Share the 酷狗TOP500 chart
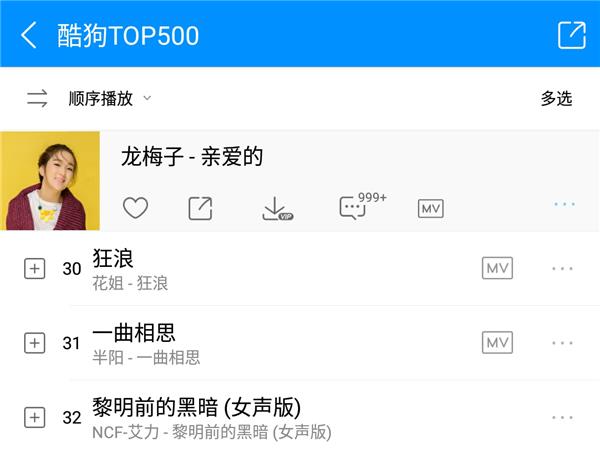Image resolution: width=600 pixels, height=455 pixels. coord(571,35)
